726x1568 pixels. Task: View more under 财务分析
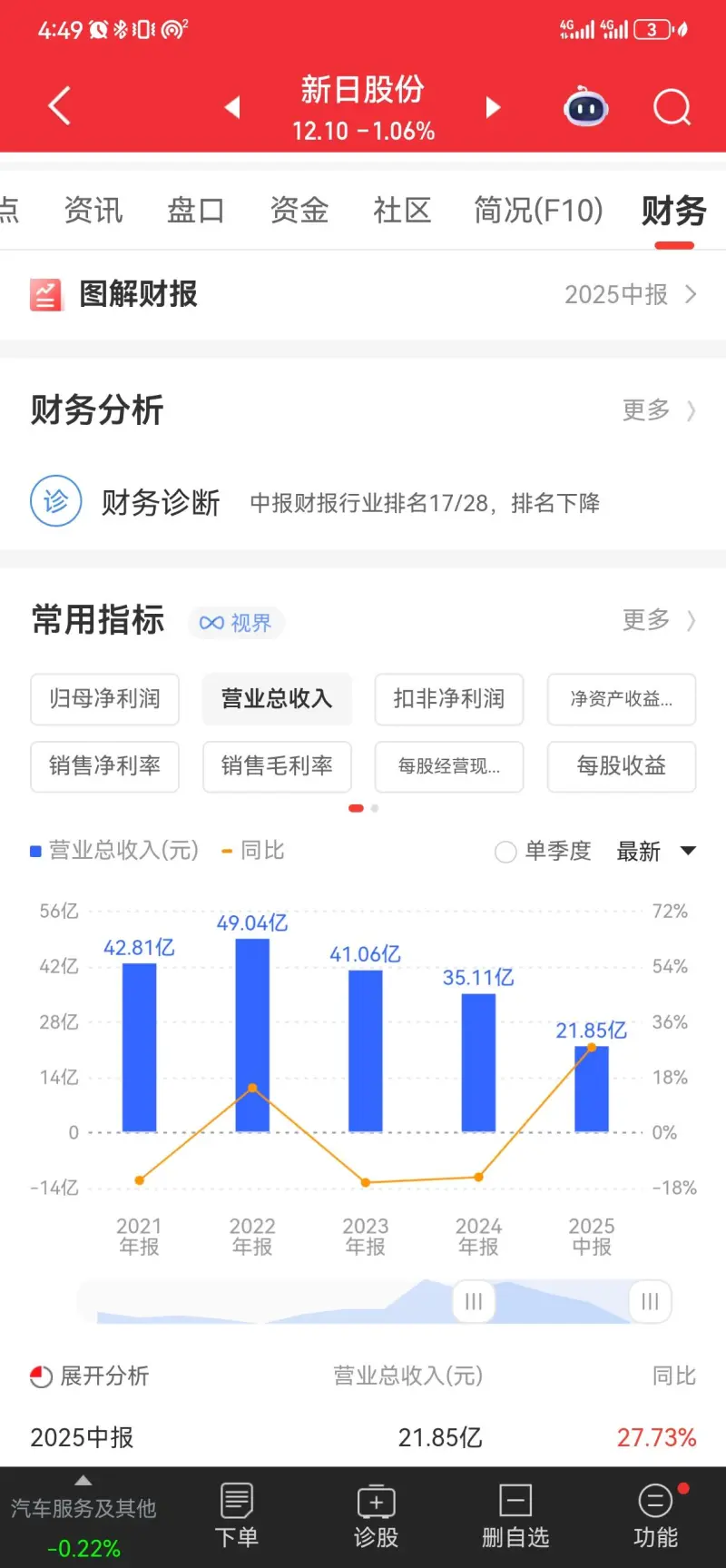[x=658, y=410]
